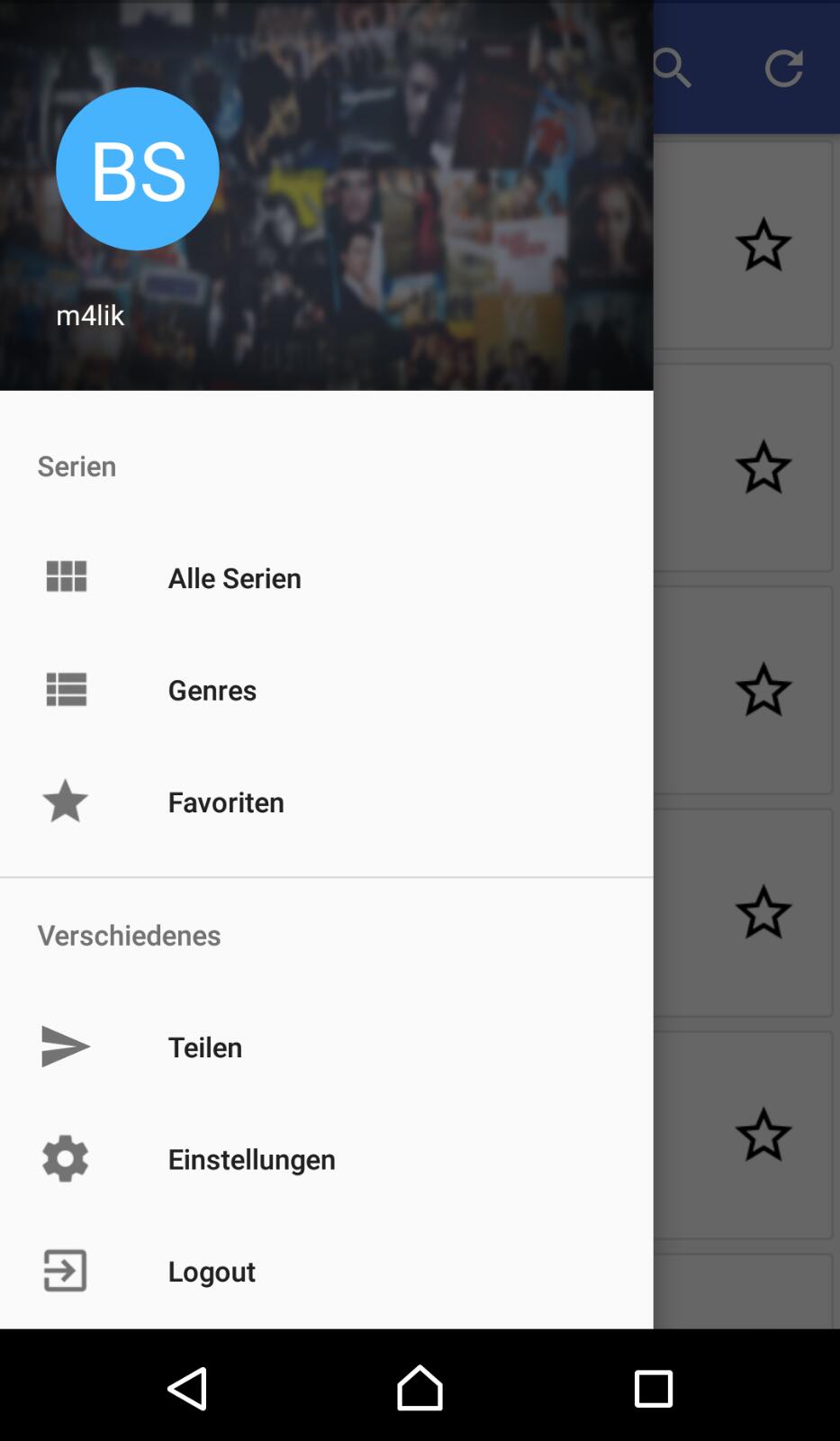Image resolution: width=840 pixels, height=1441 pixels.
Task: Go to the Genres section
Action: tap(212, 690)
